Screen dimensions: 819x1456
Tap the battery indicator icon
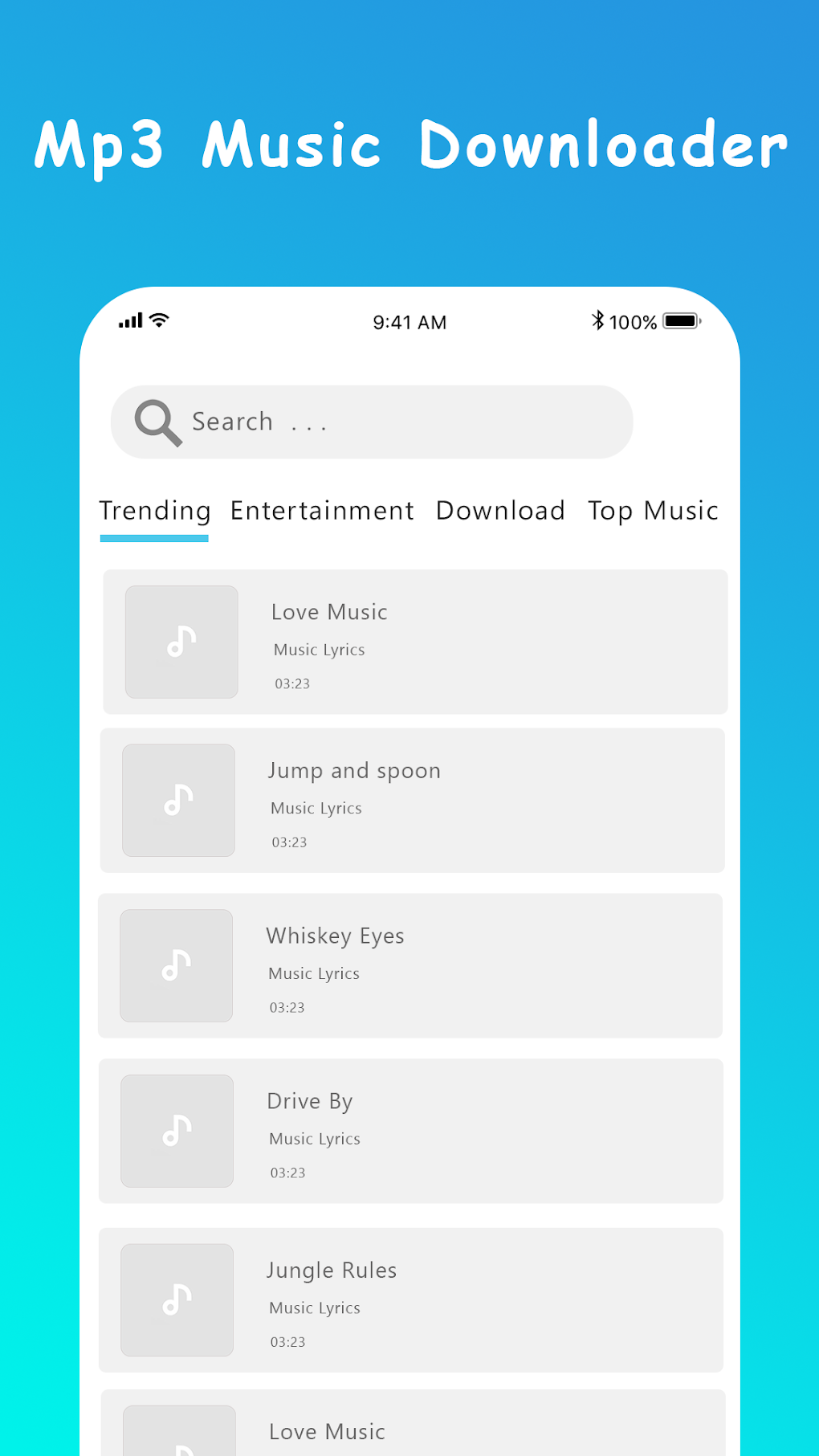(x=681, y=320)
